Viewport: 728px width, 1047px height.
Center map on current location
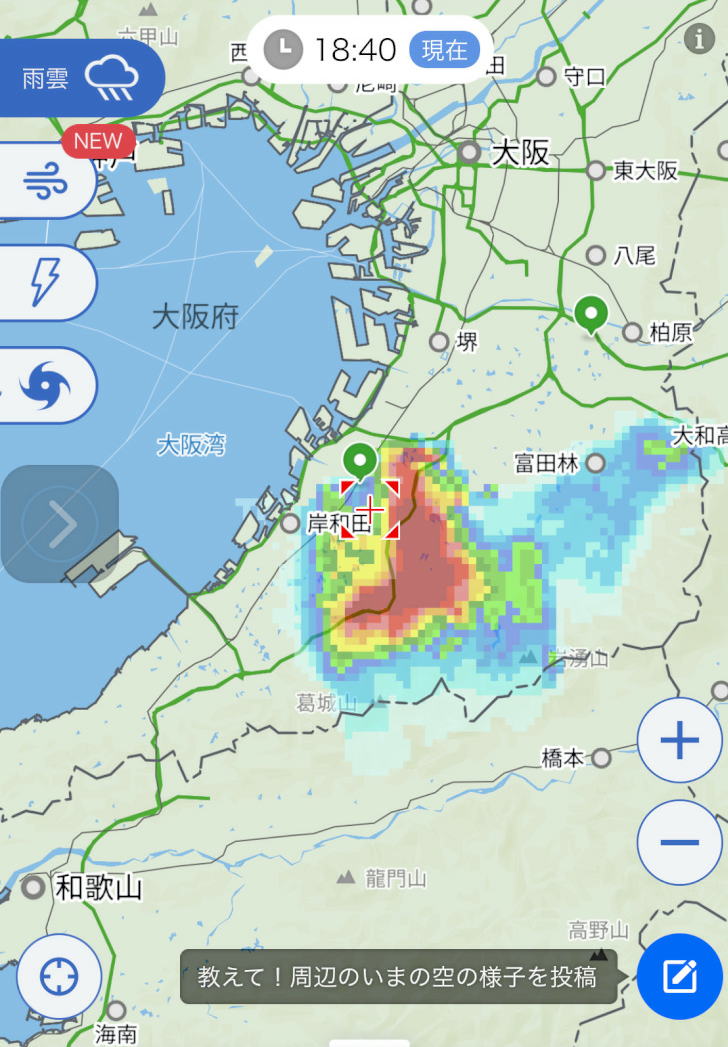(x=58, y=976)
